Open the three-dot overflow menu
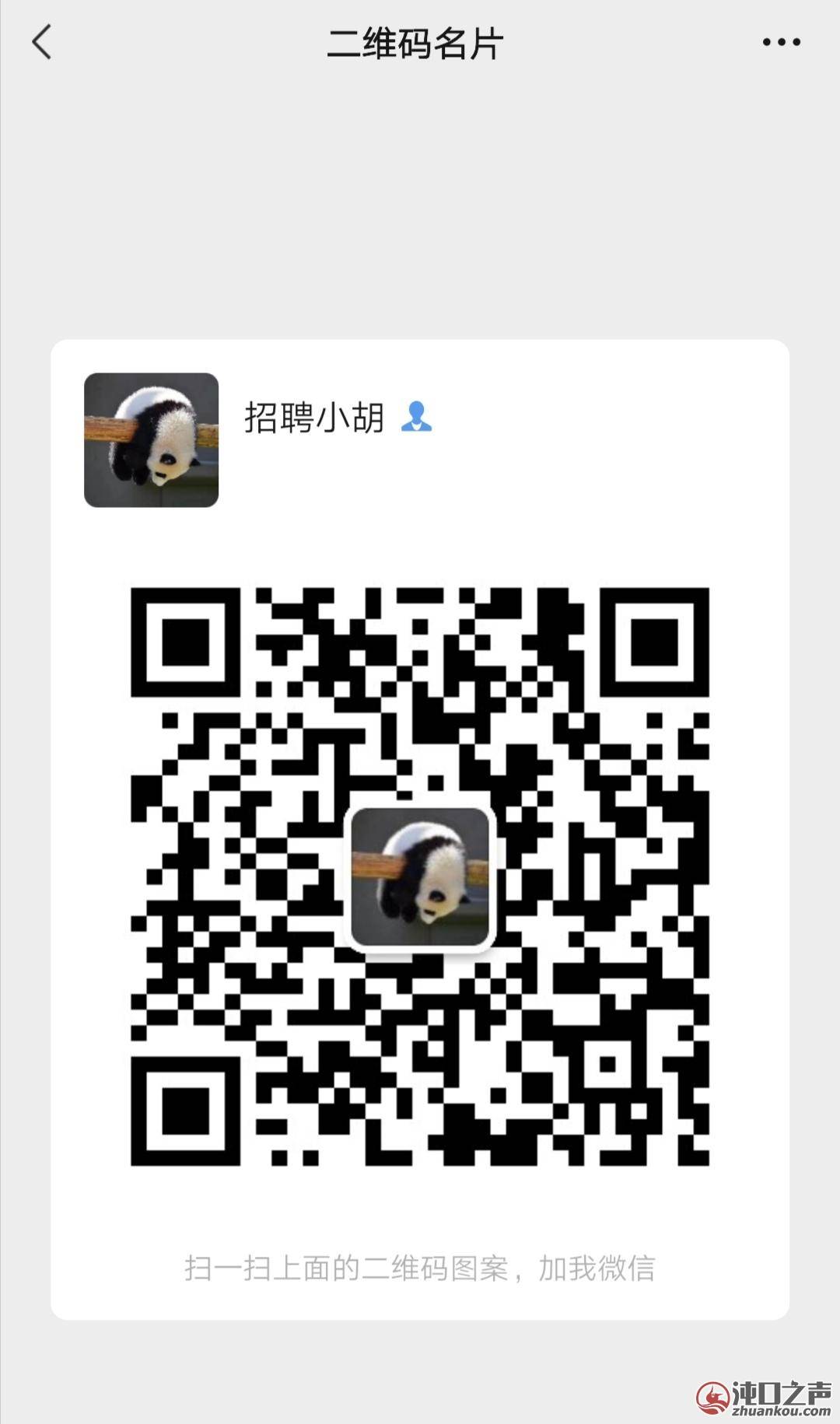The width and height of the screenshot is (840, 1424). (781, 43)
